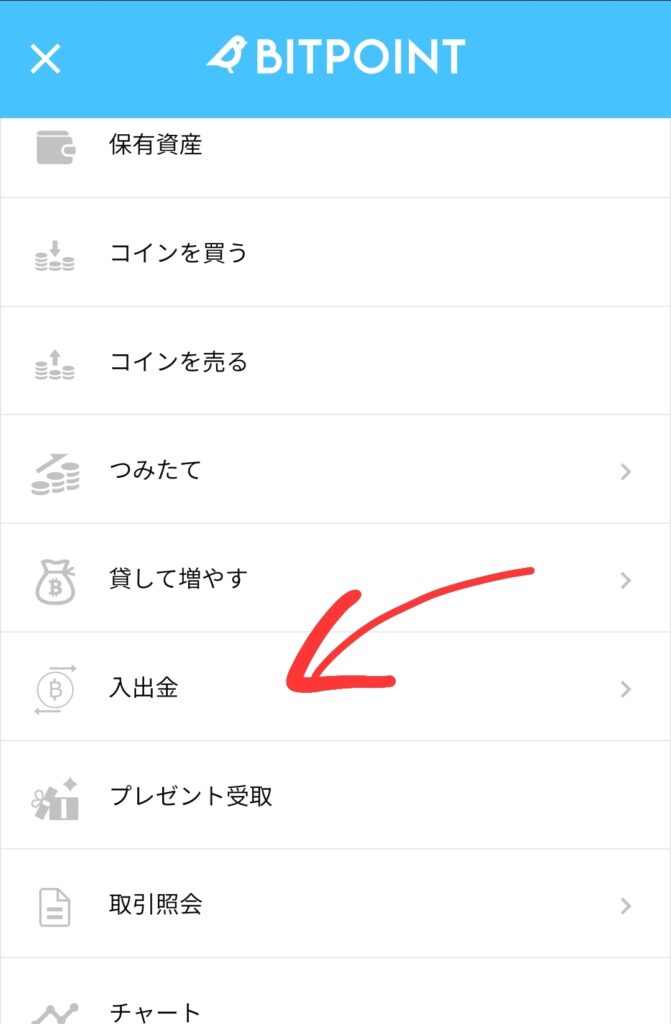
Task: Go to 入出金 deposits and withdrawals
Action: (143, 687)
